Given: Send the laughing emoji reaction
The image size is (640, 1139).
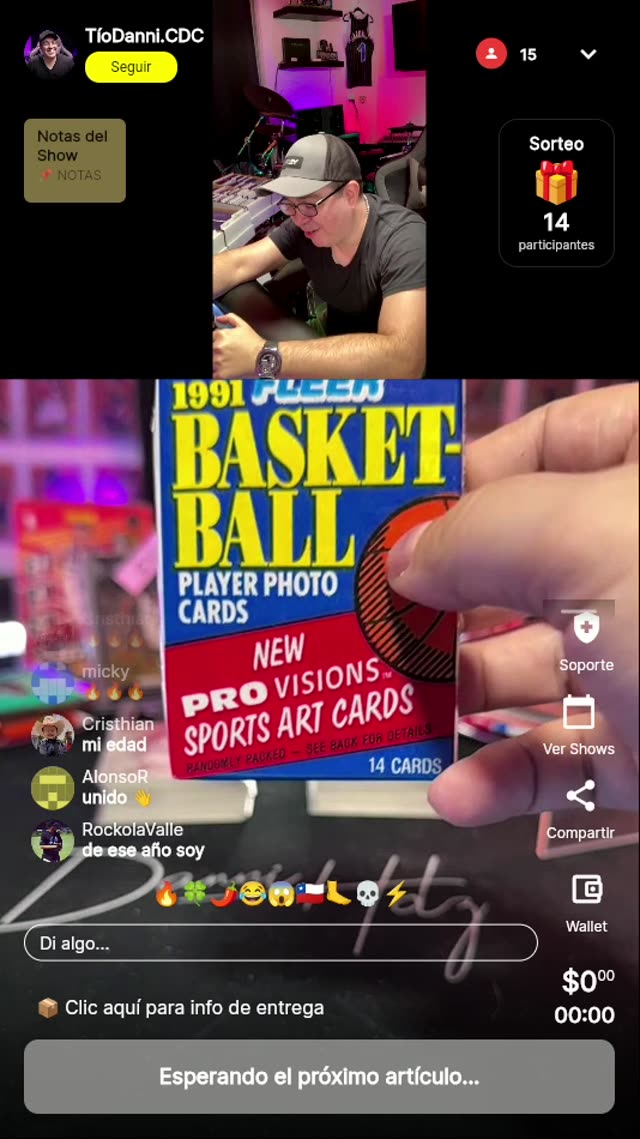Looking at the screenshot, I should (252, 894).
